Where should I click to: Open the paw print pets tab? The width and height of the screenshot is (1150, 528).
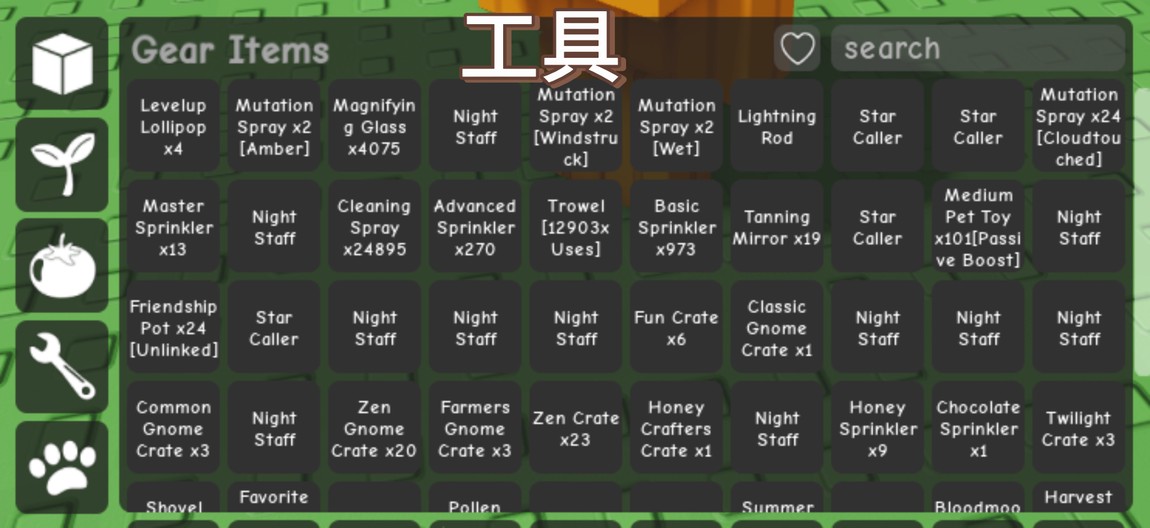click(62, 467)
